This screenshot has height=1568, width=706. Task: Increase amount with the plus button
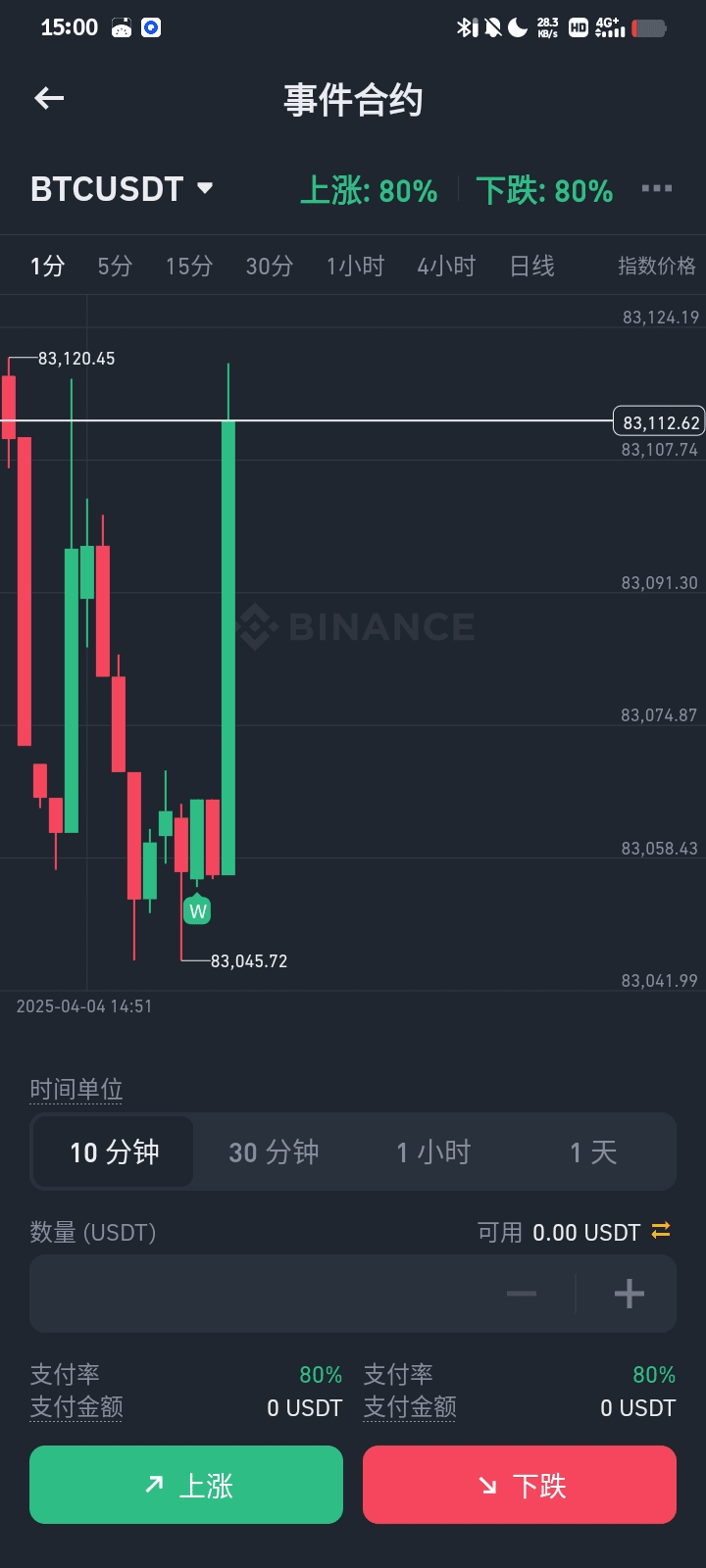click(x=630, y=1294)
